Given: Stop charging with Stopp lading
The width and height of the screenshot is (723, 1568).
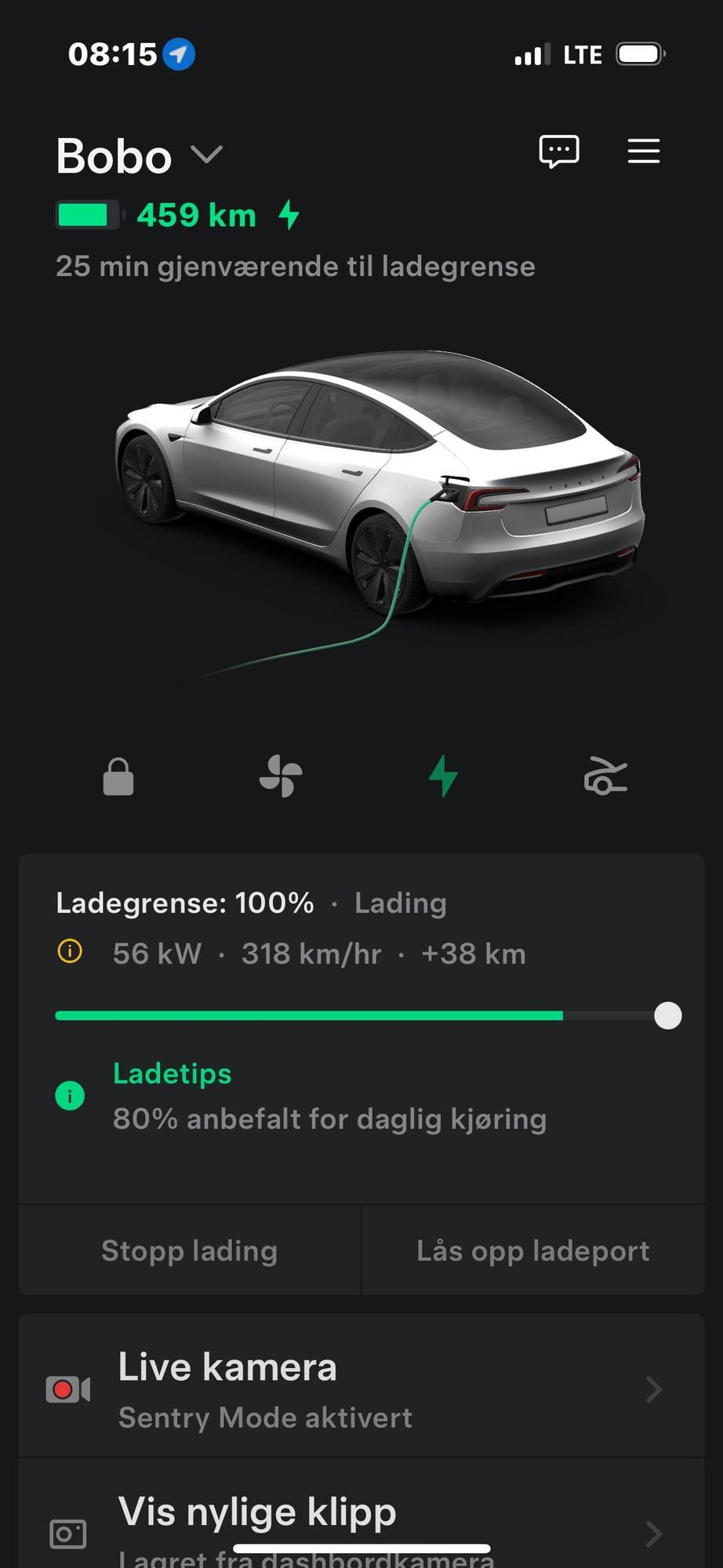Looking at the screenshot, I should (190, 1250).
